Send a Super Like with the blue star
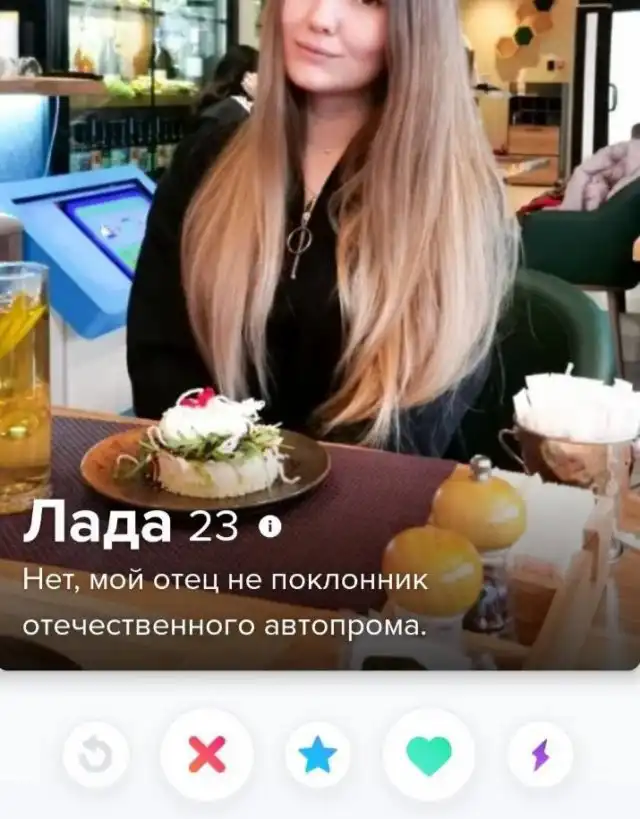The width and height of the screenshot is (640, 819). pyautogui.click(x=318, y=755)
